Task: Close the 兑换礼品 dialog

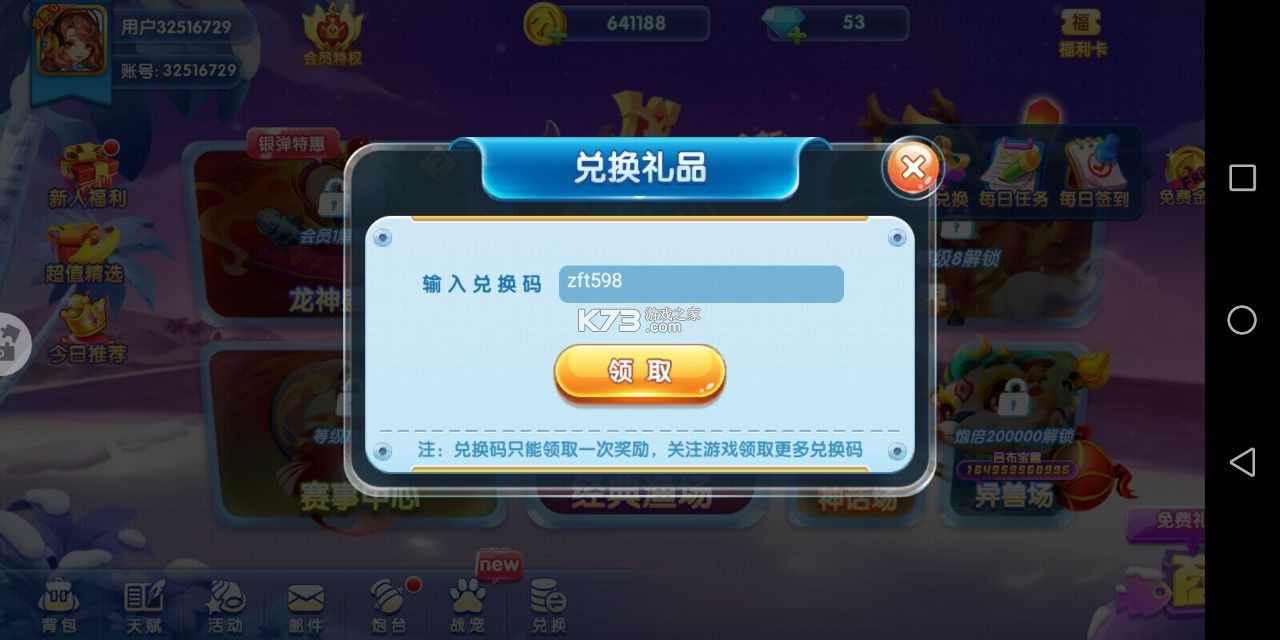Action: tap(912, 168)
